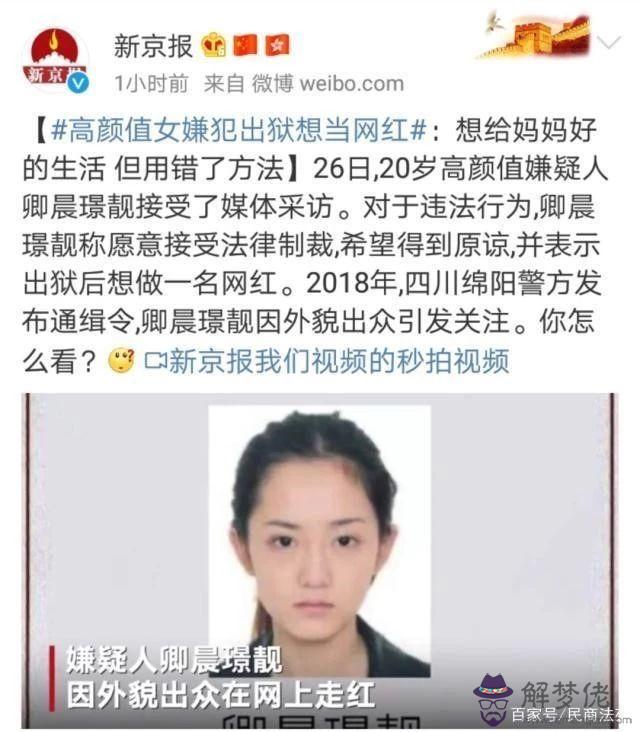
Task: Expand the post options chevron
Action: coord(608,42)
